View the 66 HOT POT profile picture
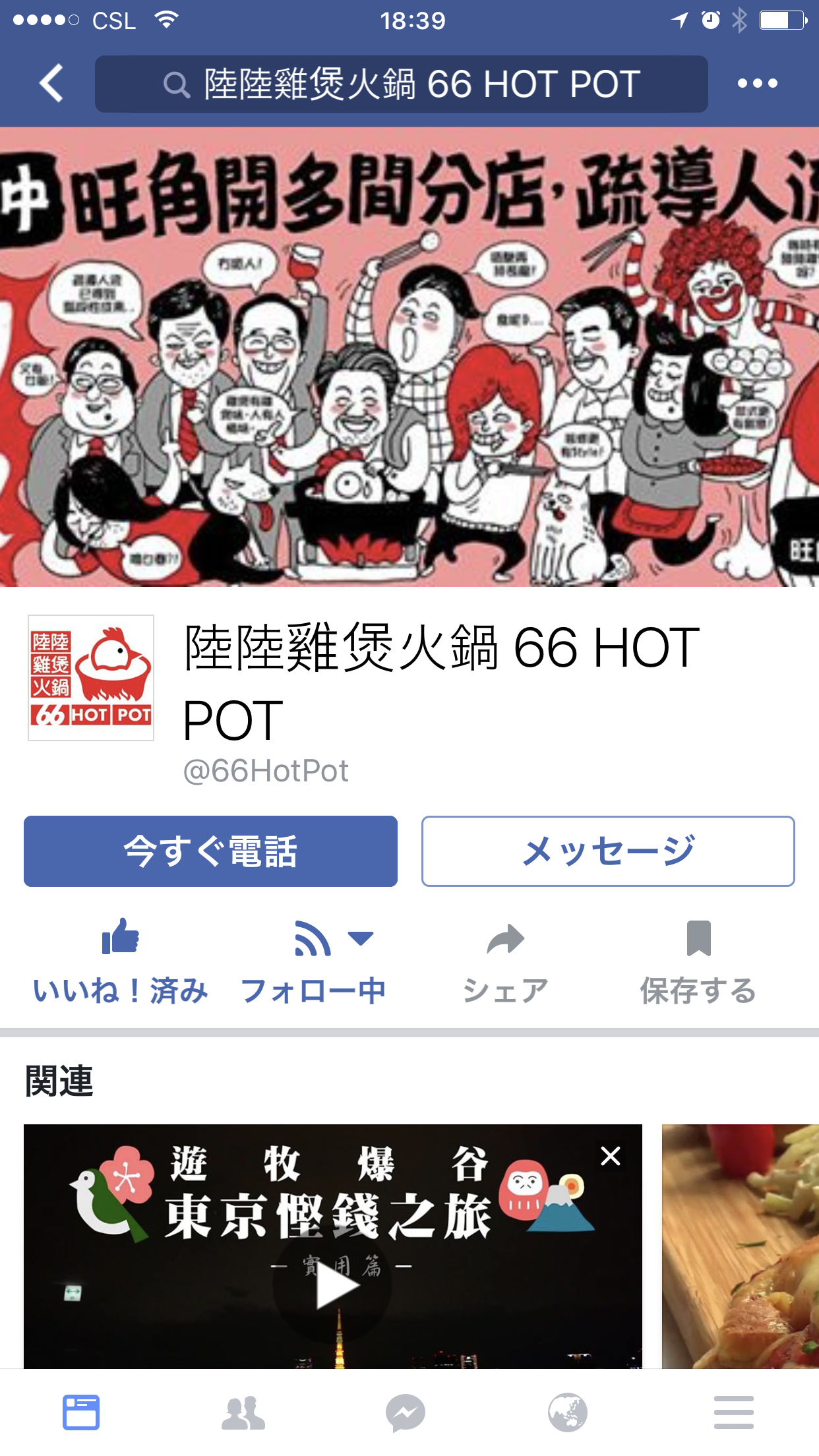The image size is (819, 1456). tap(91, 678)
